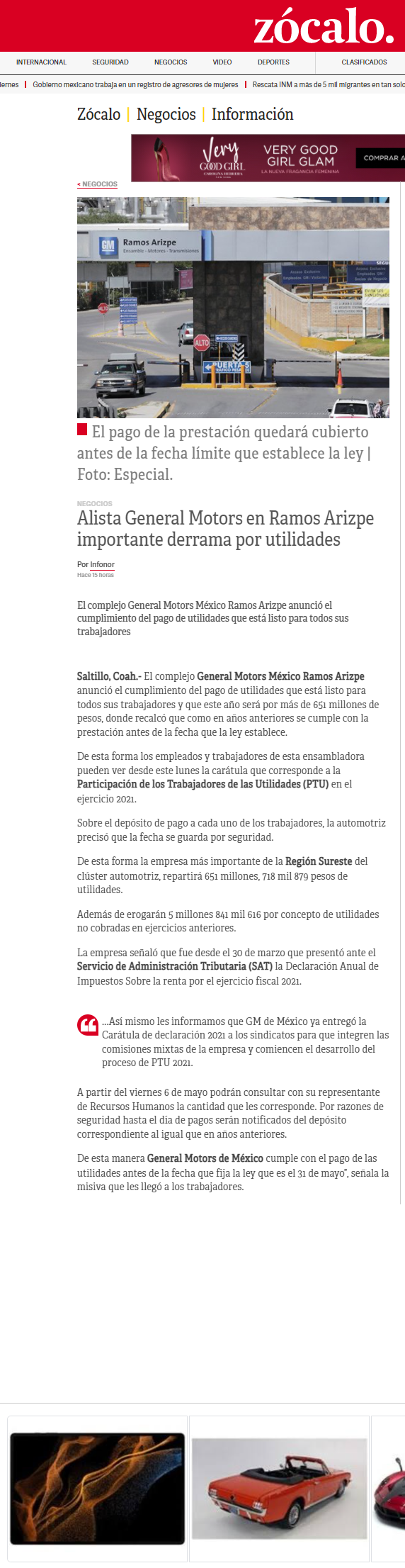Go to the Seguridad section
Viewport: 405px width, 1568px height.
pyautogui.click(x=110, y=62)
